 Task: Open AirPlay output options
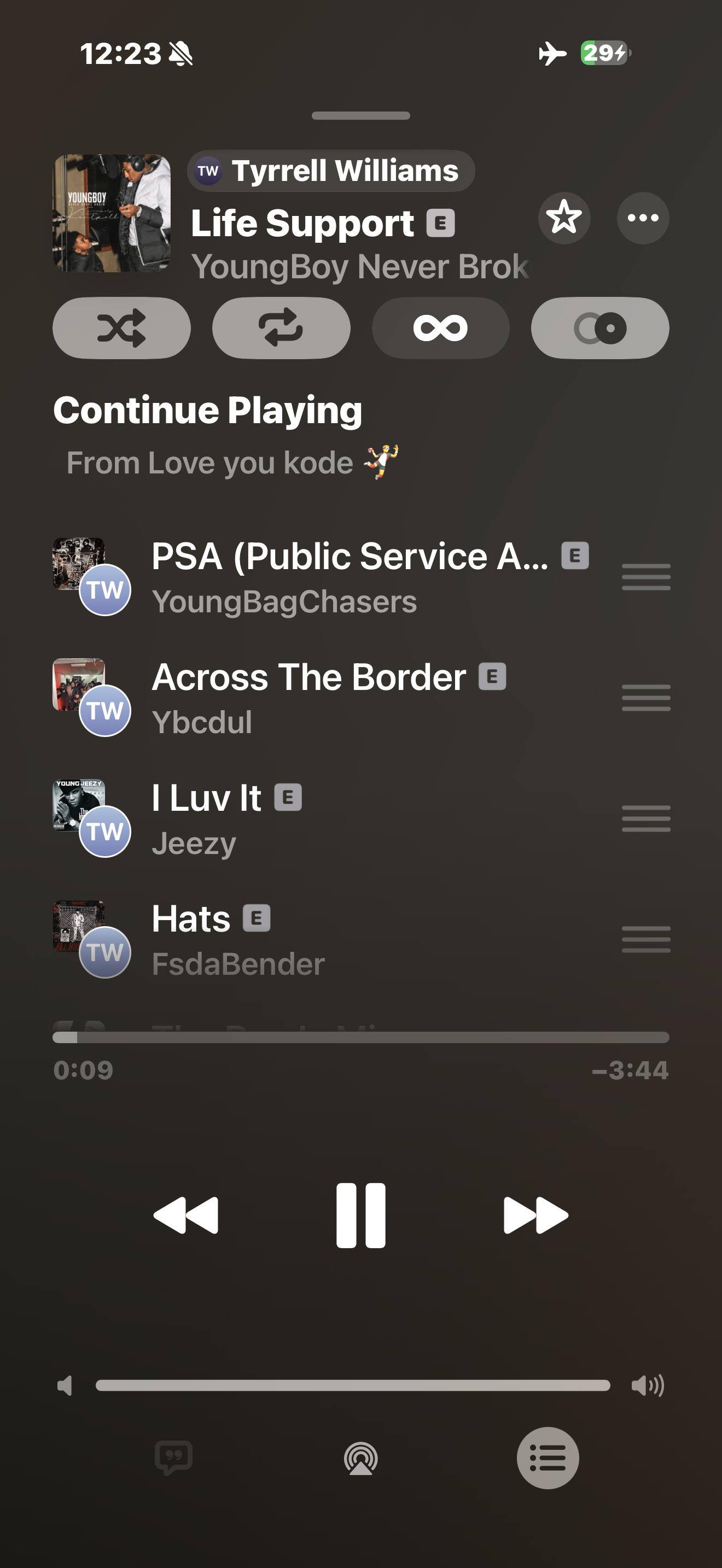tap(361, 1458)
